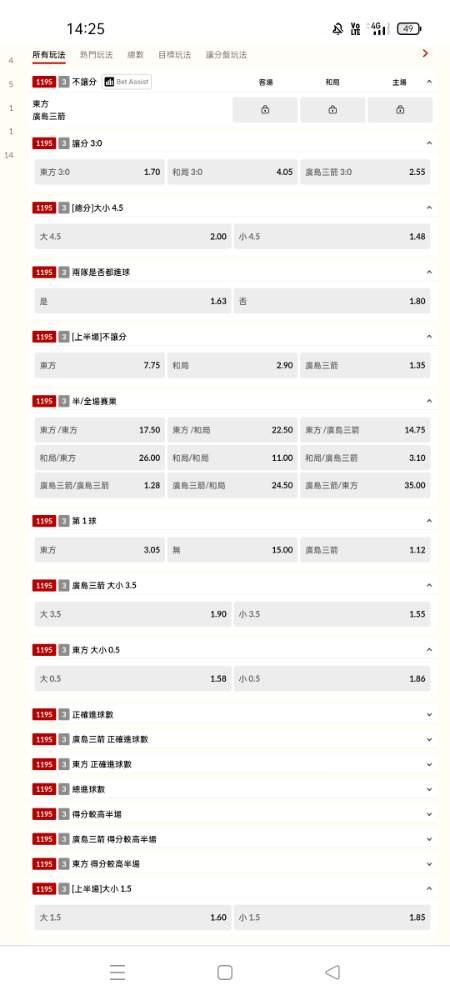Image resolution: width=450 pixels, height=1000 pixels.
Task: Select 大 0.5 for 東方 at 1.58
Action: pyautogui.click(x=133, y=679)
